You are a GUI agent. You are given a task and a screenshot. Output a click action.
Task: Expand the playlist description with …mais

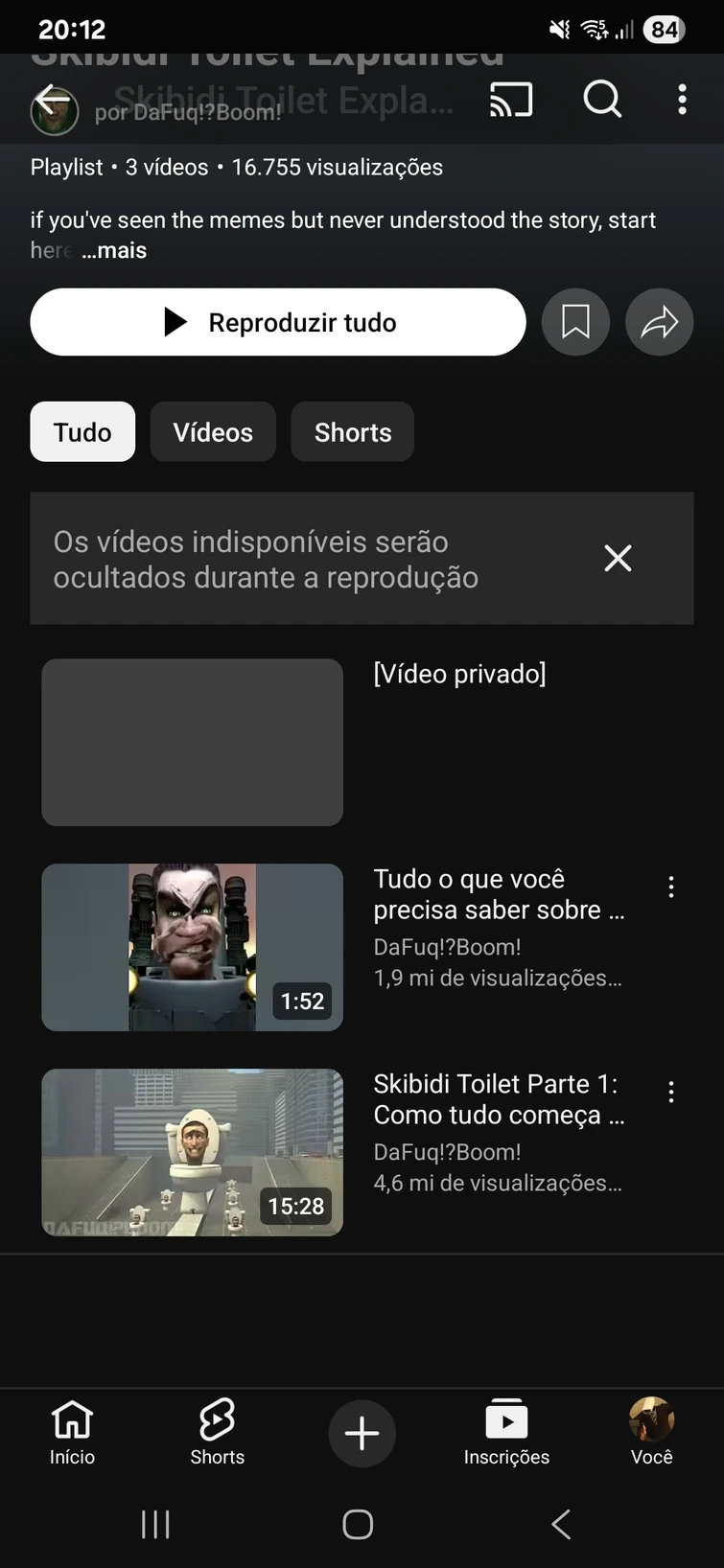click(114, 251)
